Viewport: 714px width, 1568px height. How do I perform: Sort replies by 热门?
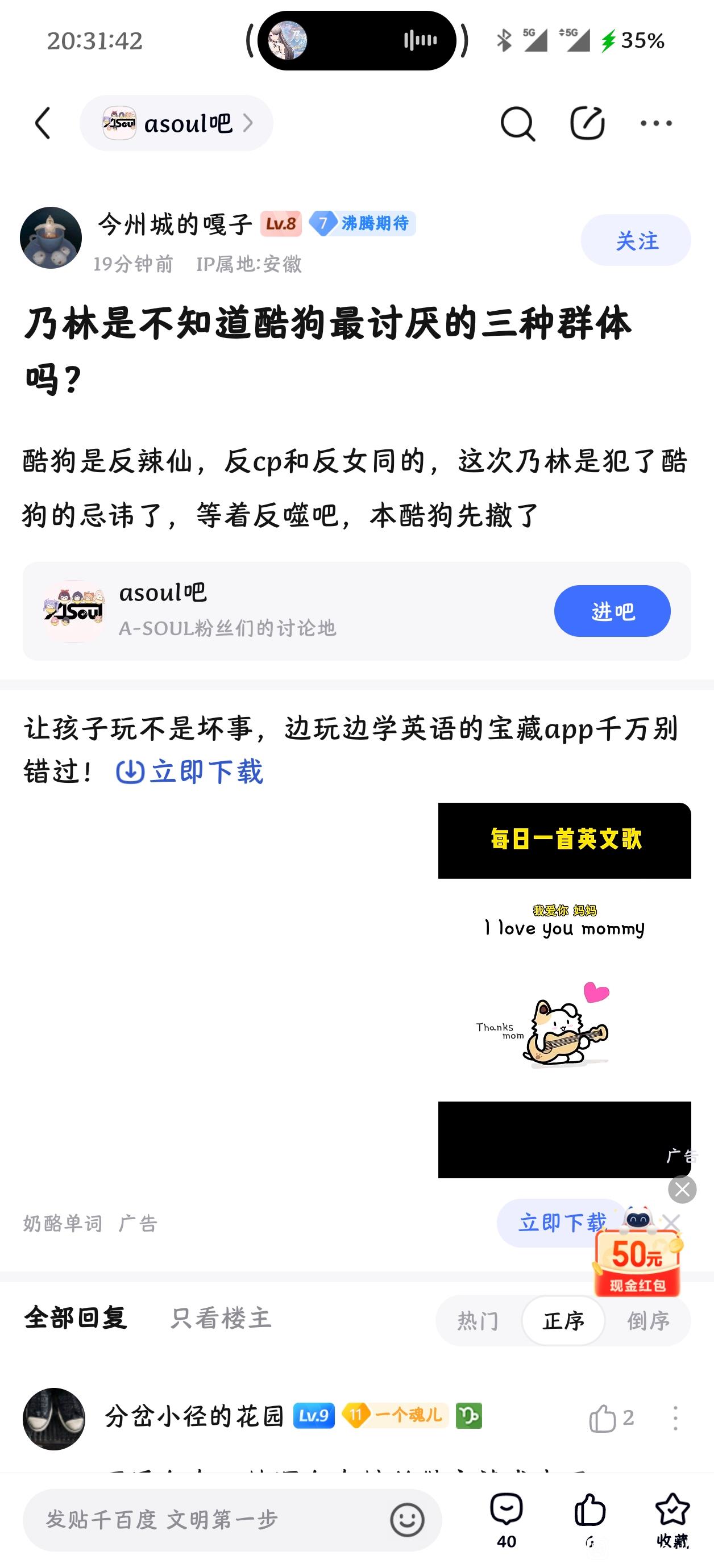(x=478, y=1321)
